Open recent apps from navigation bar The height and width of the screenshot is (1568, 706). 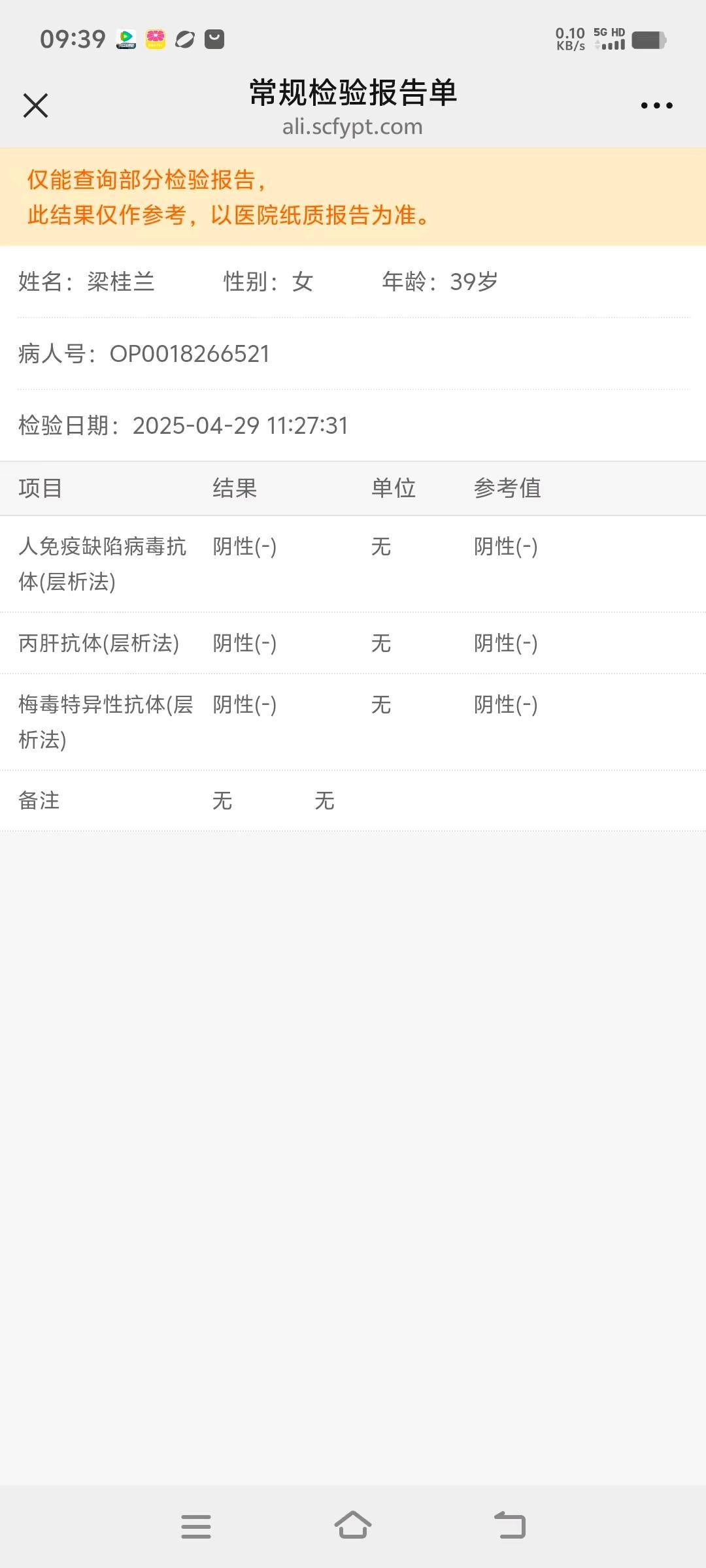[196, 1526]
